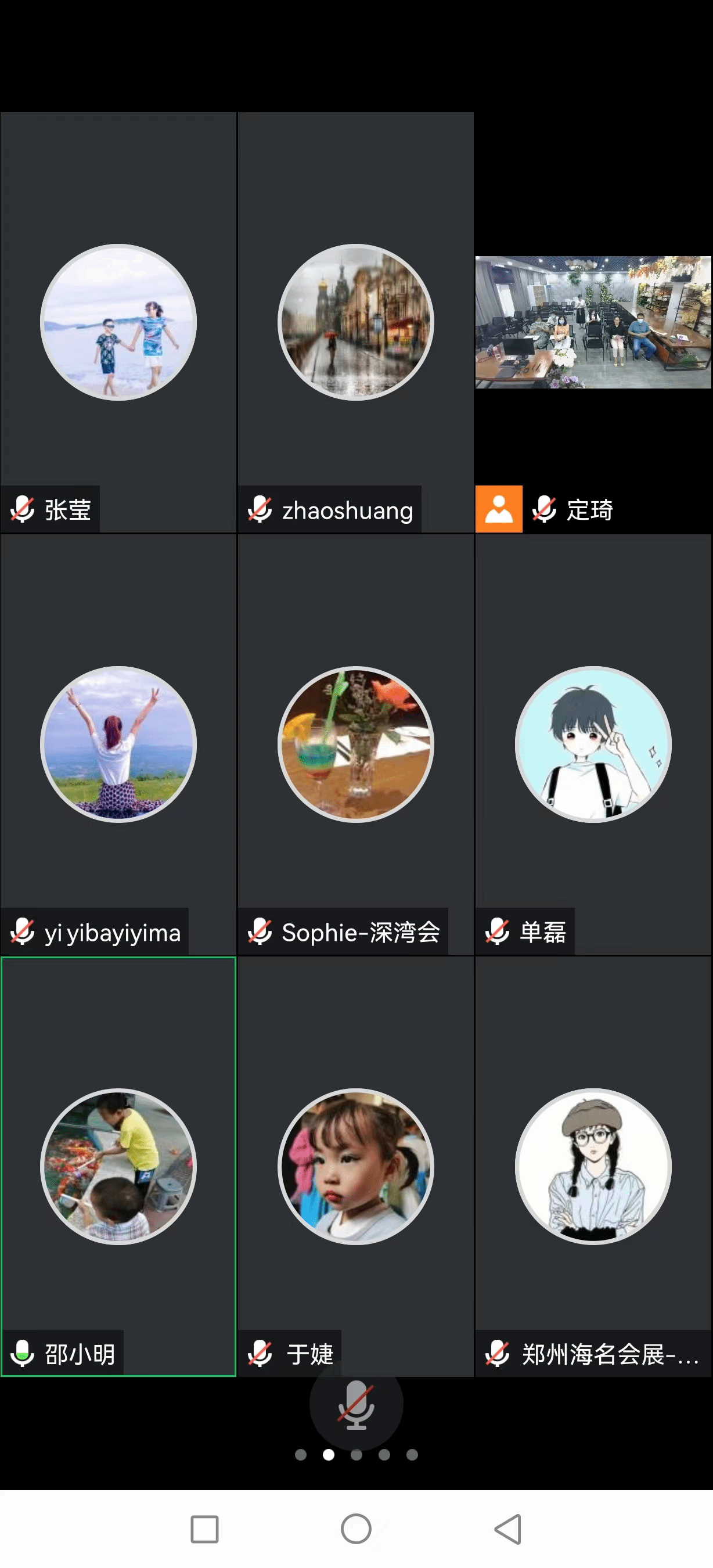Select Sophie-深湾会's participant tile

355,744
